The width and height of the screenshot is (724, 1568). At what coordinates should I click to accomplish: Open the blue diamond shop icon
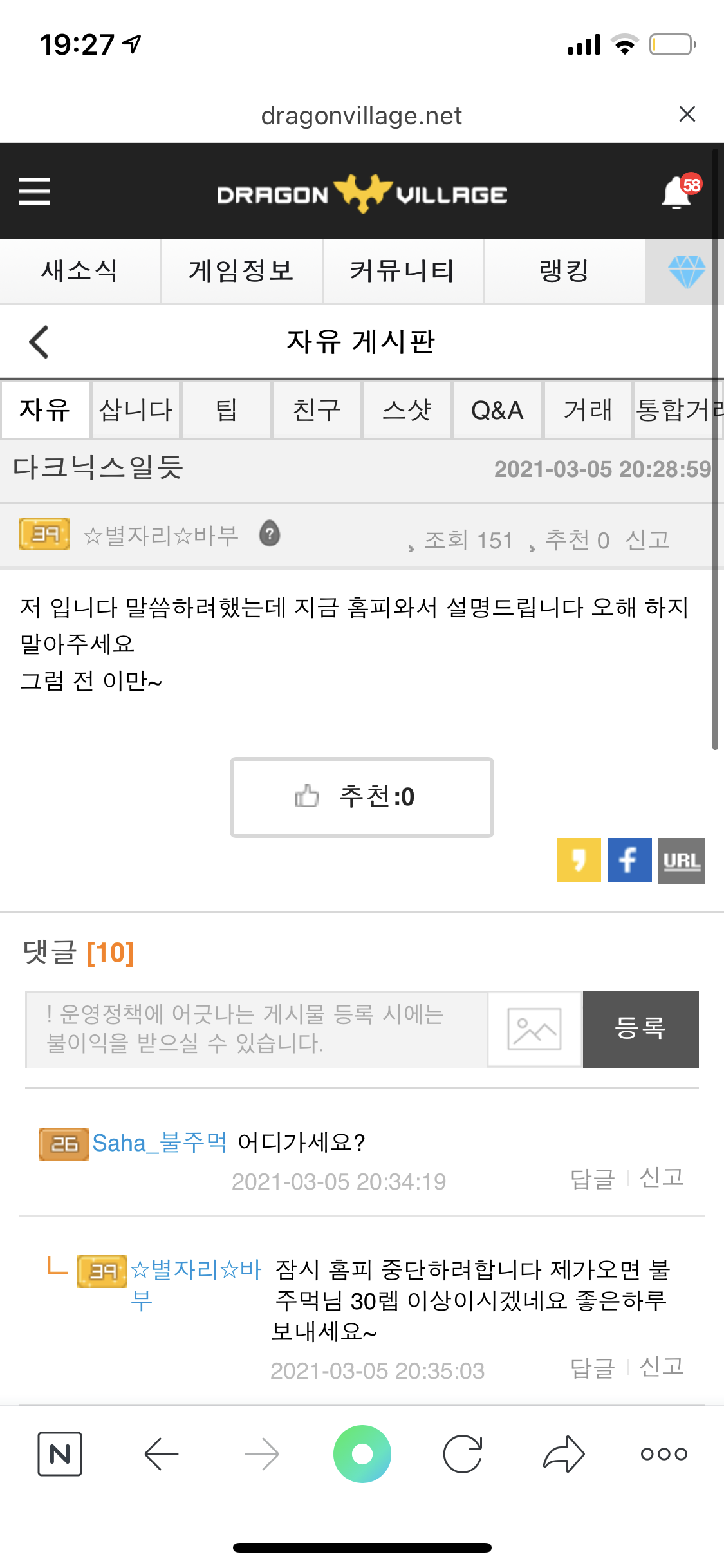[686, 271]
